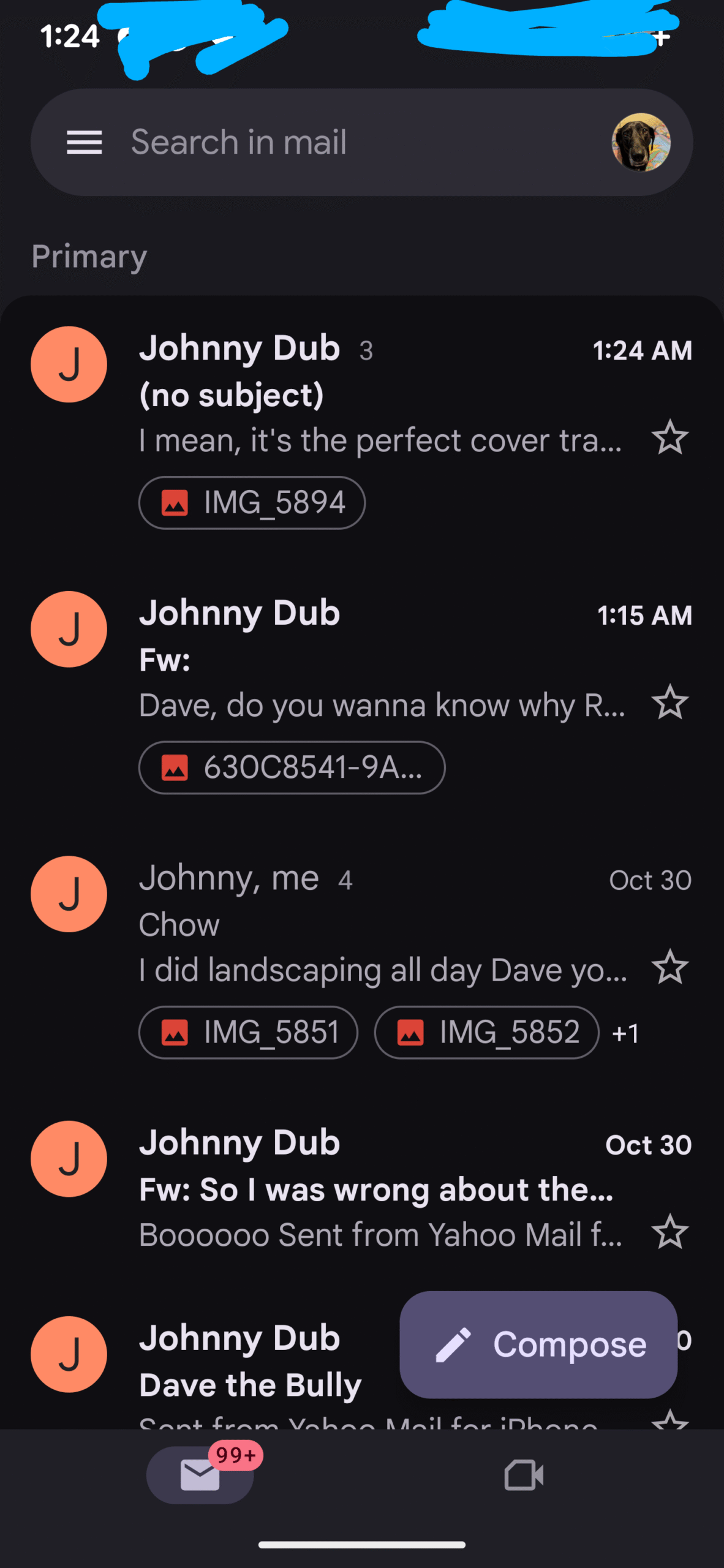Open the IMG_5851 attachment
The width and height of the screenshot is (724, 1568).
coord(248,1033)
